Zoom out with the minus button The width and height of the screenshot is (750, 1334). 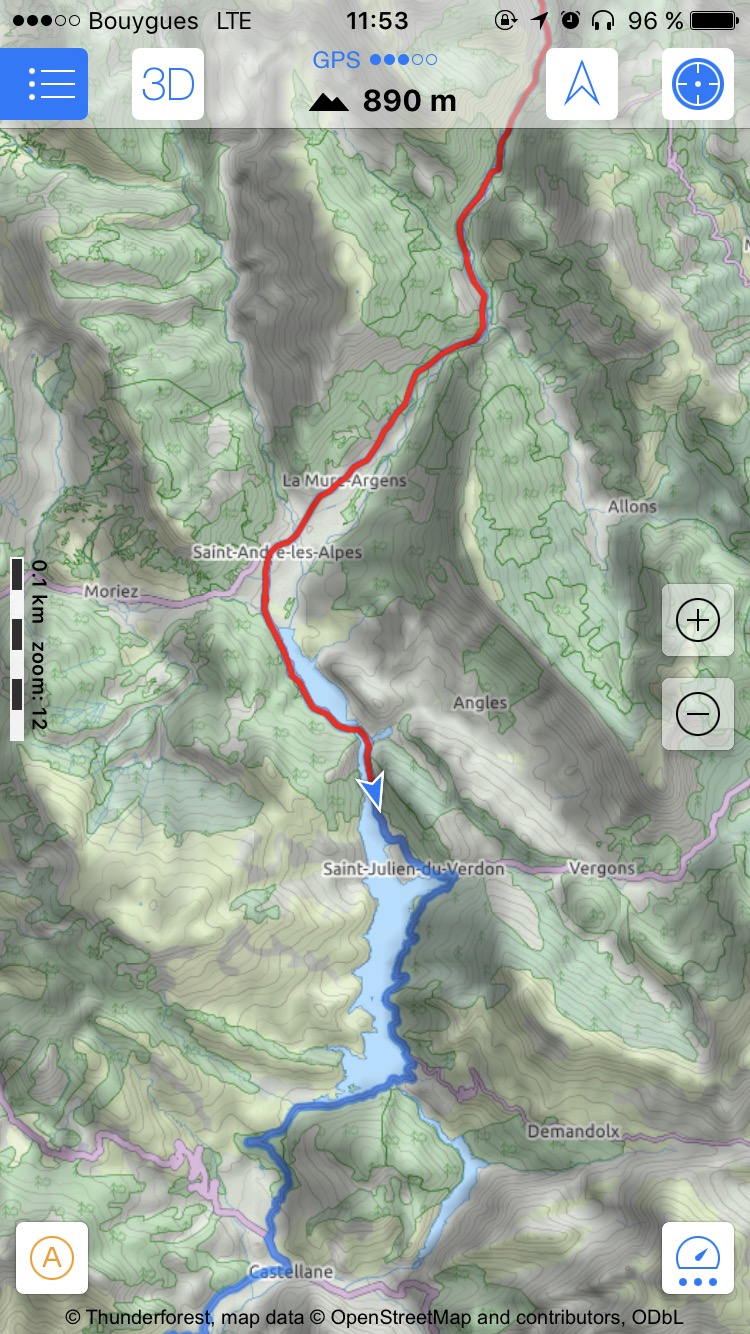(x=697, y=714)
